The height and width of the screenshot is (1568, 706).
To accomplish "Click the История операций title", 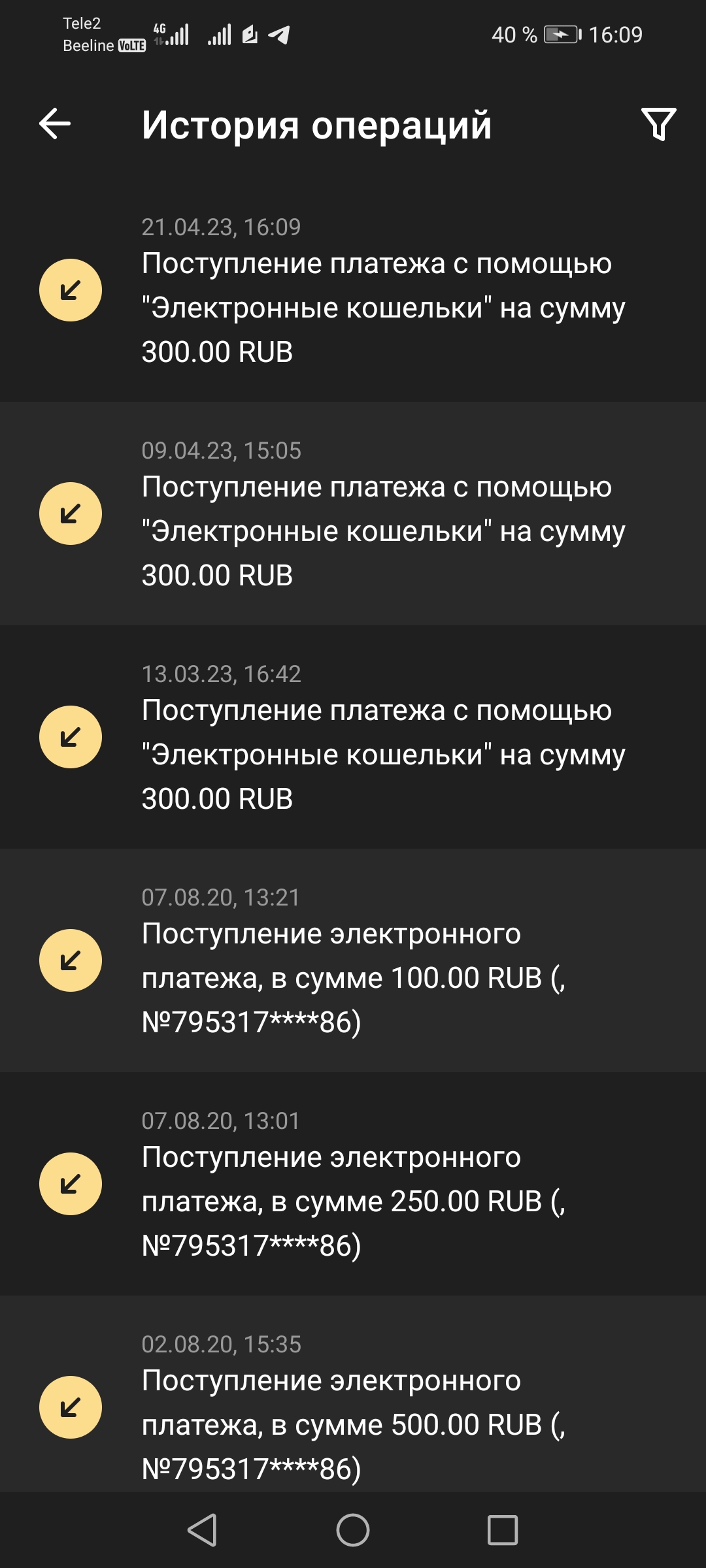I will click(x=316, y=125).
